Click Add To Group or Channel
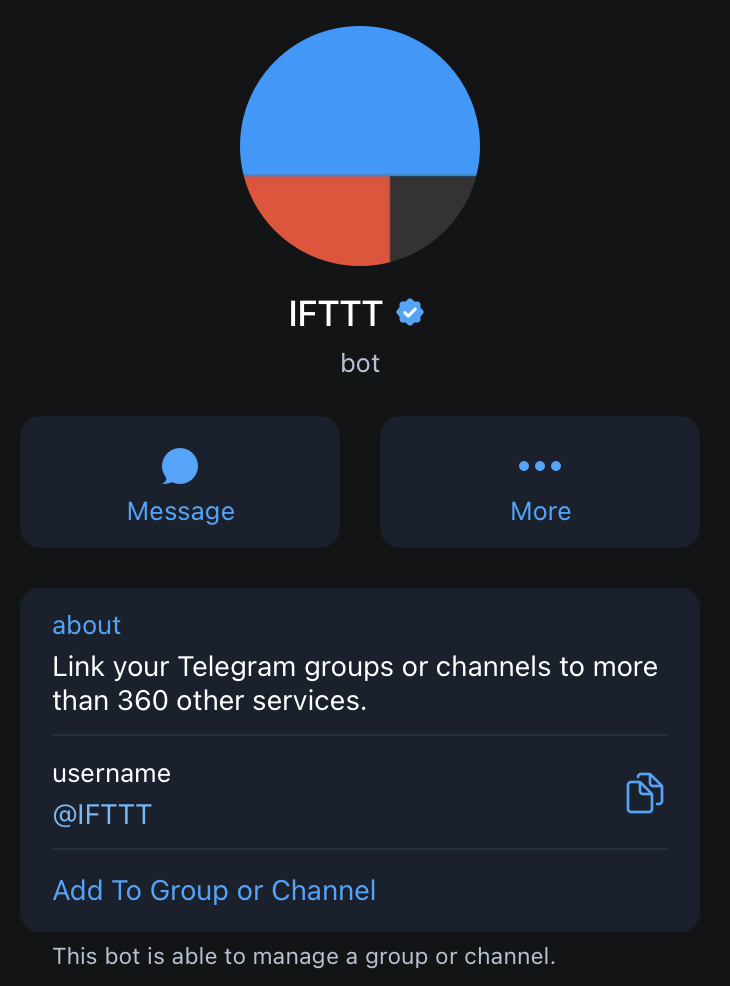Image resolution: width=730 pixels, height=986 pixels. tap(214, 890)
